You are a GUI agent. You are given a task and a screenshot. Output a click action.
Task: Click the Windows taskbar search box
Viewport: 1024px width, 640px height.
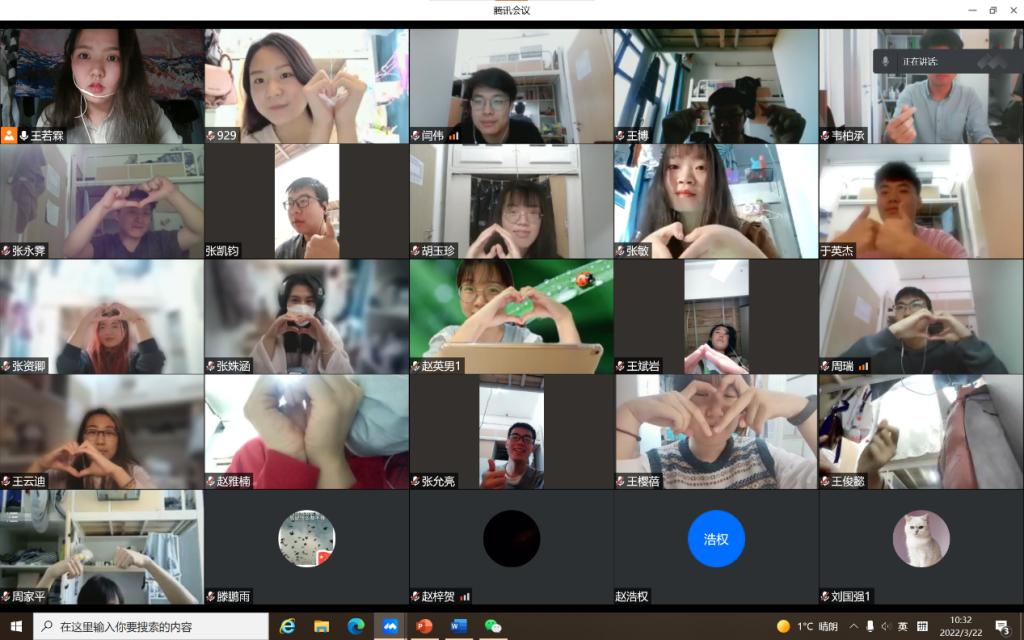150,626
